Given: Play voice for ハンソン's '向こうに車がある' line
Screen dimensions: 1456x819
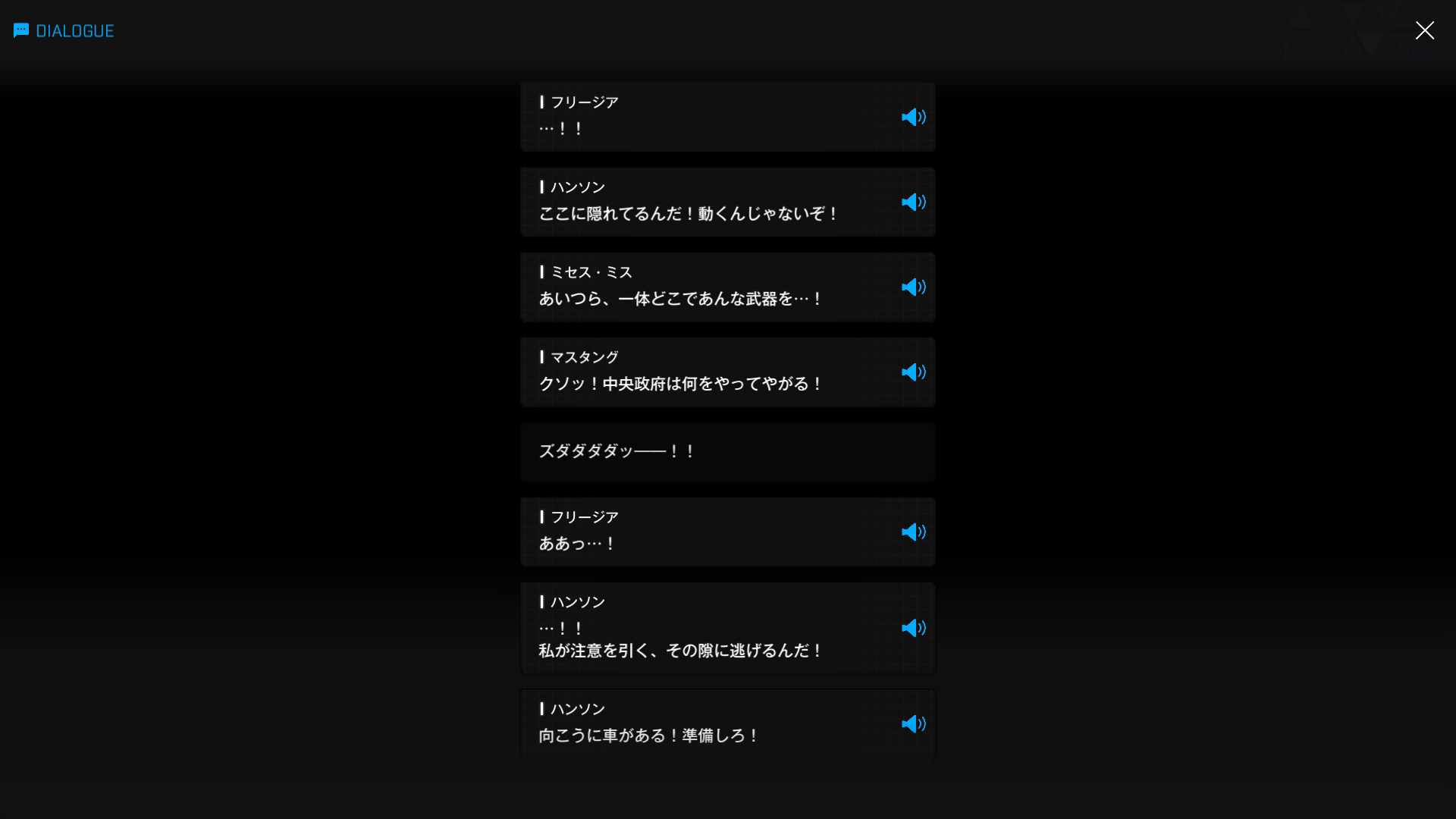Looking at the screenshot, I should click(913, 723).
